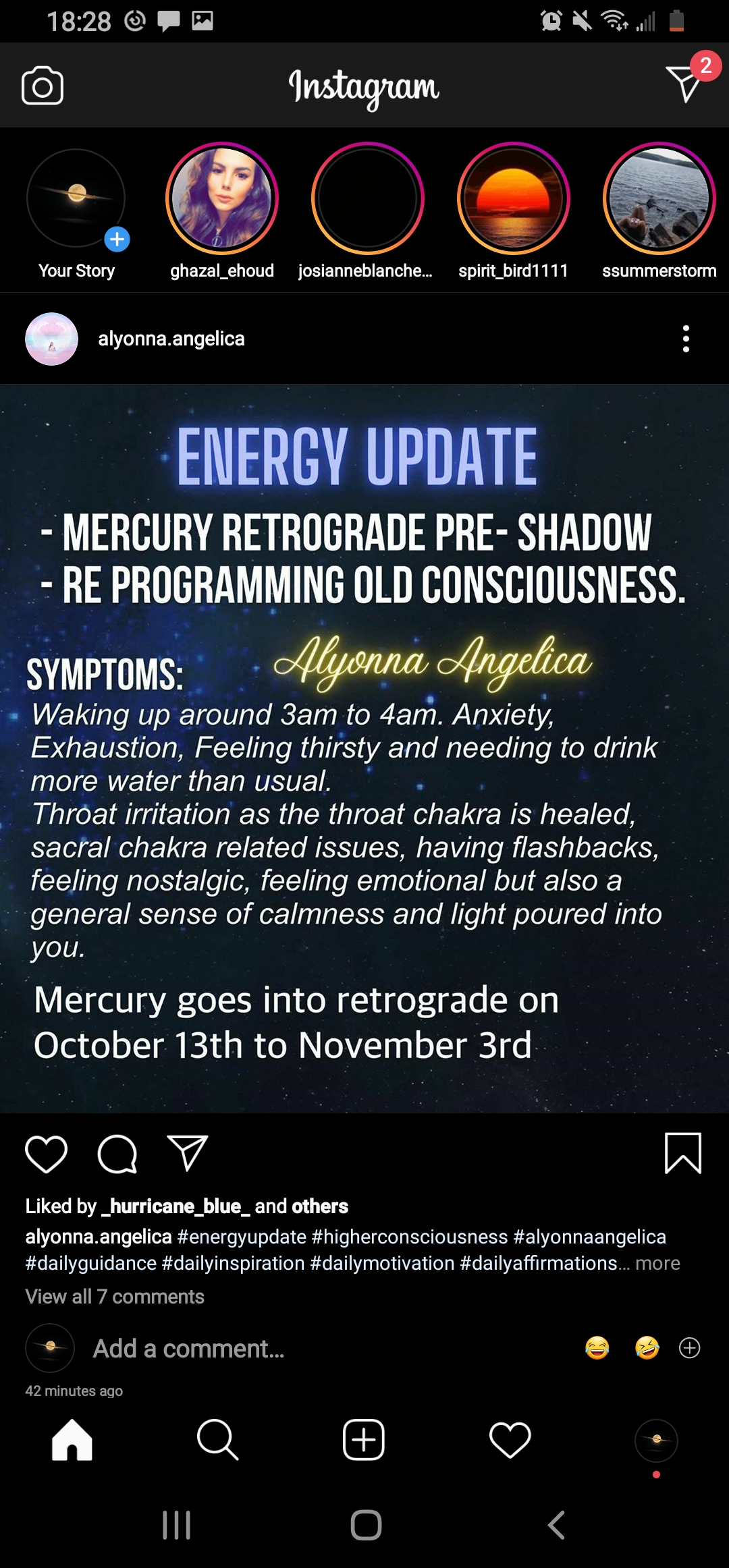Like alyonna.angelica's post
Viewport: 729px width, 1568px height.
point(47,1154)
